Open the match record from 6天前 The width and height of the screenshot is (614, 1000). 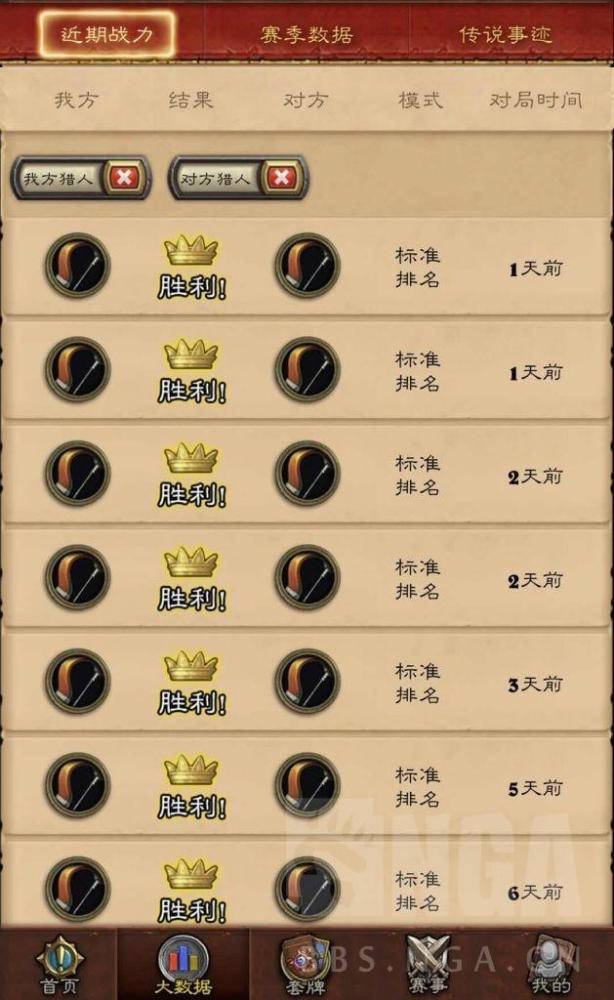coord(307,885)
